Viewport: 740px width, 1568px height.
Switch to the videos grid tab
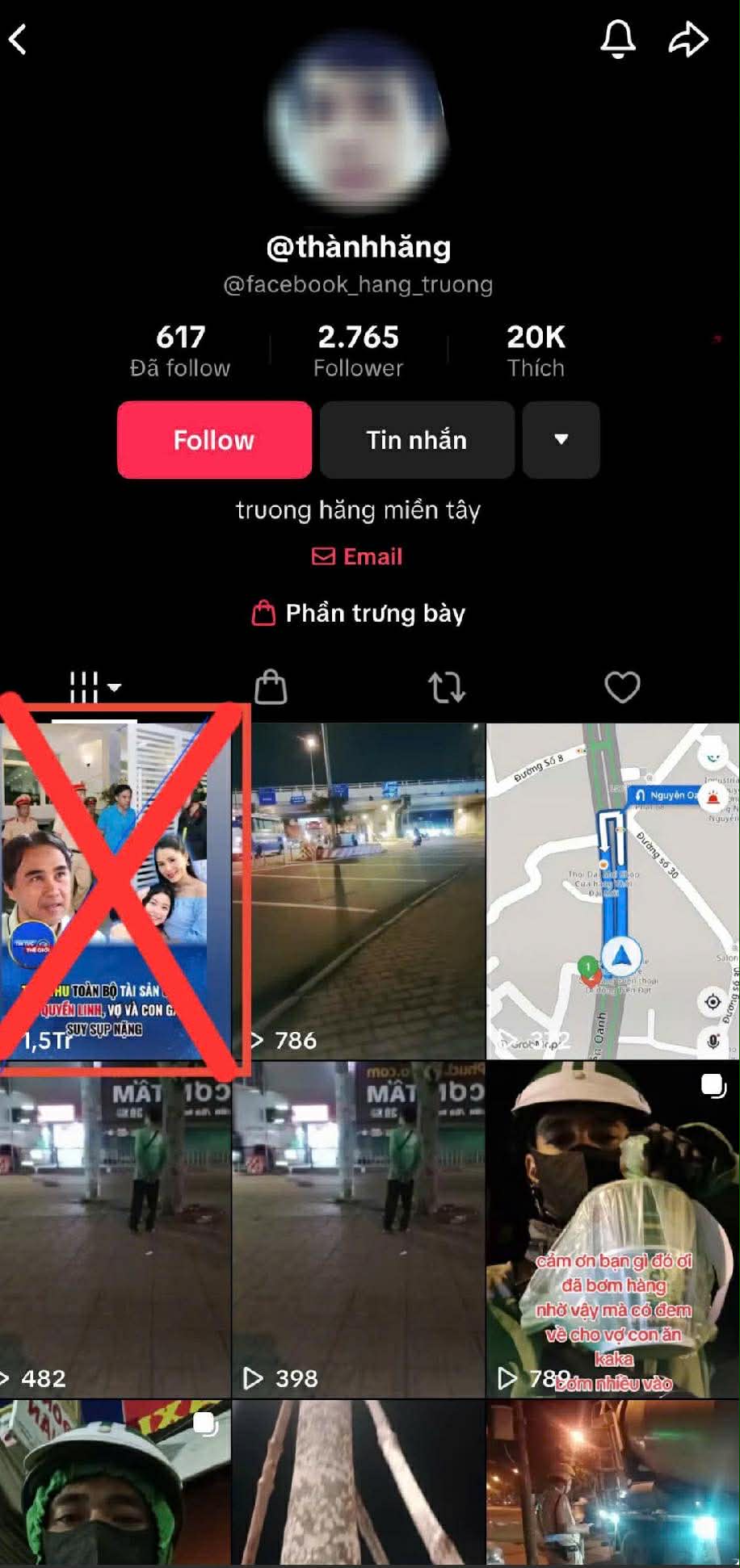pyautogui.click(x=95, y=688)
